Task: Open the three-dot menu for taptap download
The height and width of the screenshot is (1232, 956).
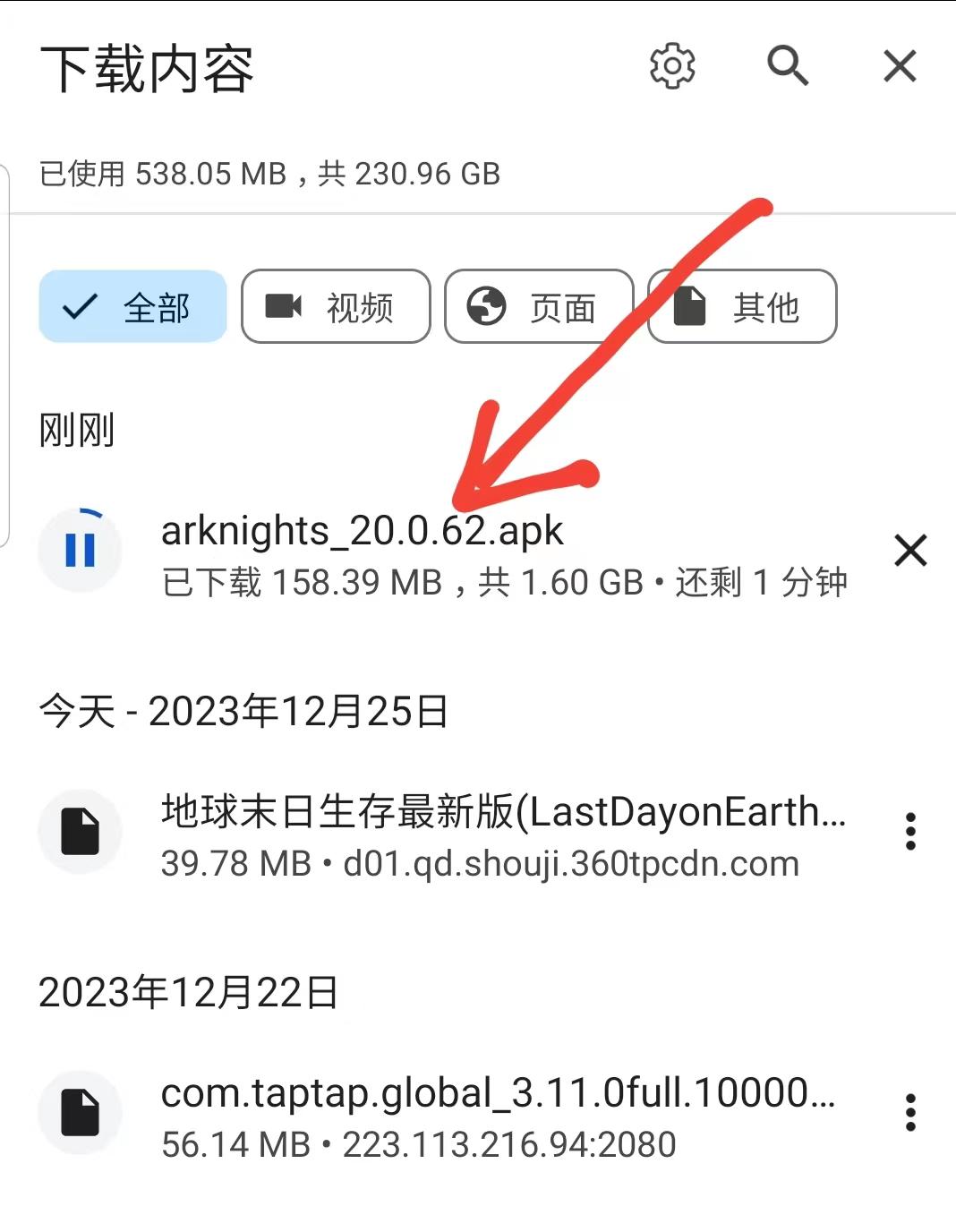Action: tap(910, 1112)
